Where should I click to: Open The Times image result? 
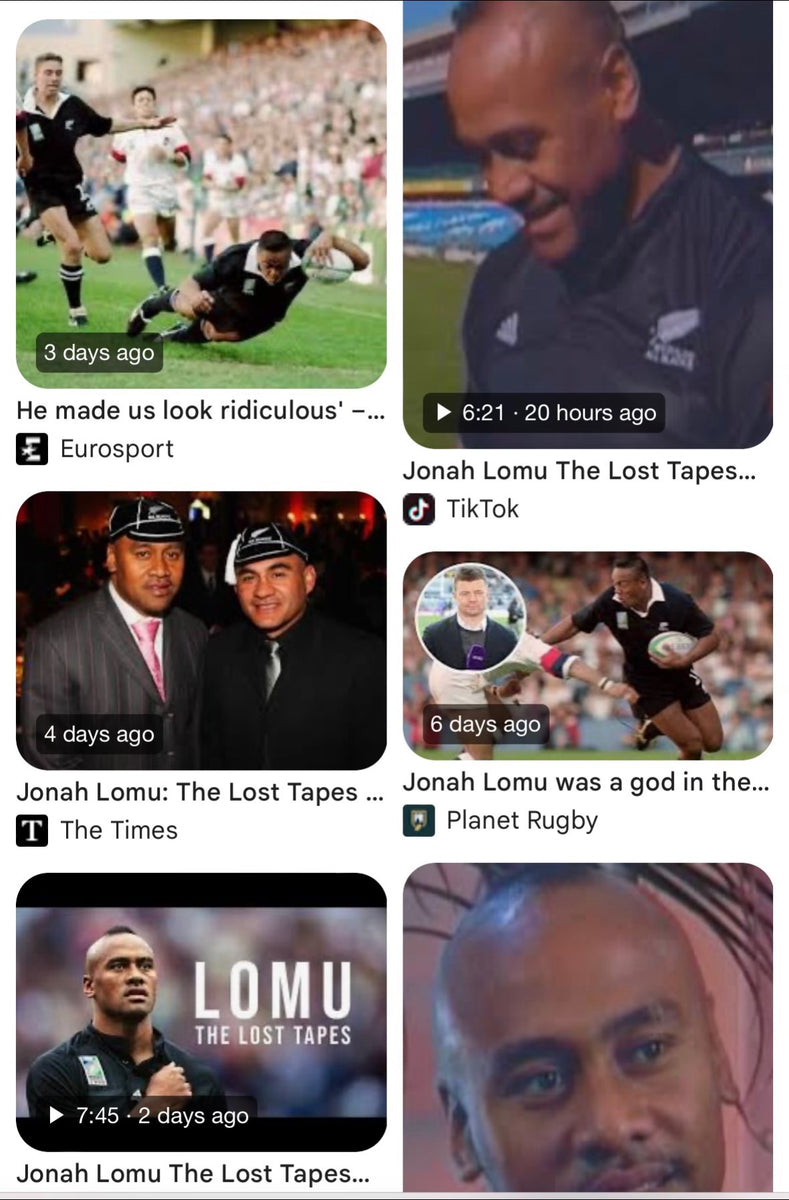tap(201, 630)
